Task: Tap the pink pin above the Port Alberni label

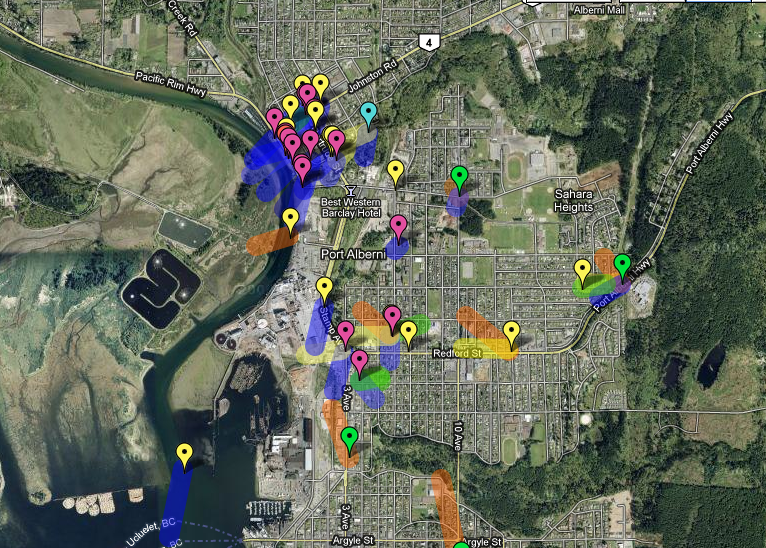Action: [x=398, y=225]
